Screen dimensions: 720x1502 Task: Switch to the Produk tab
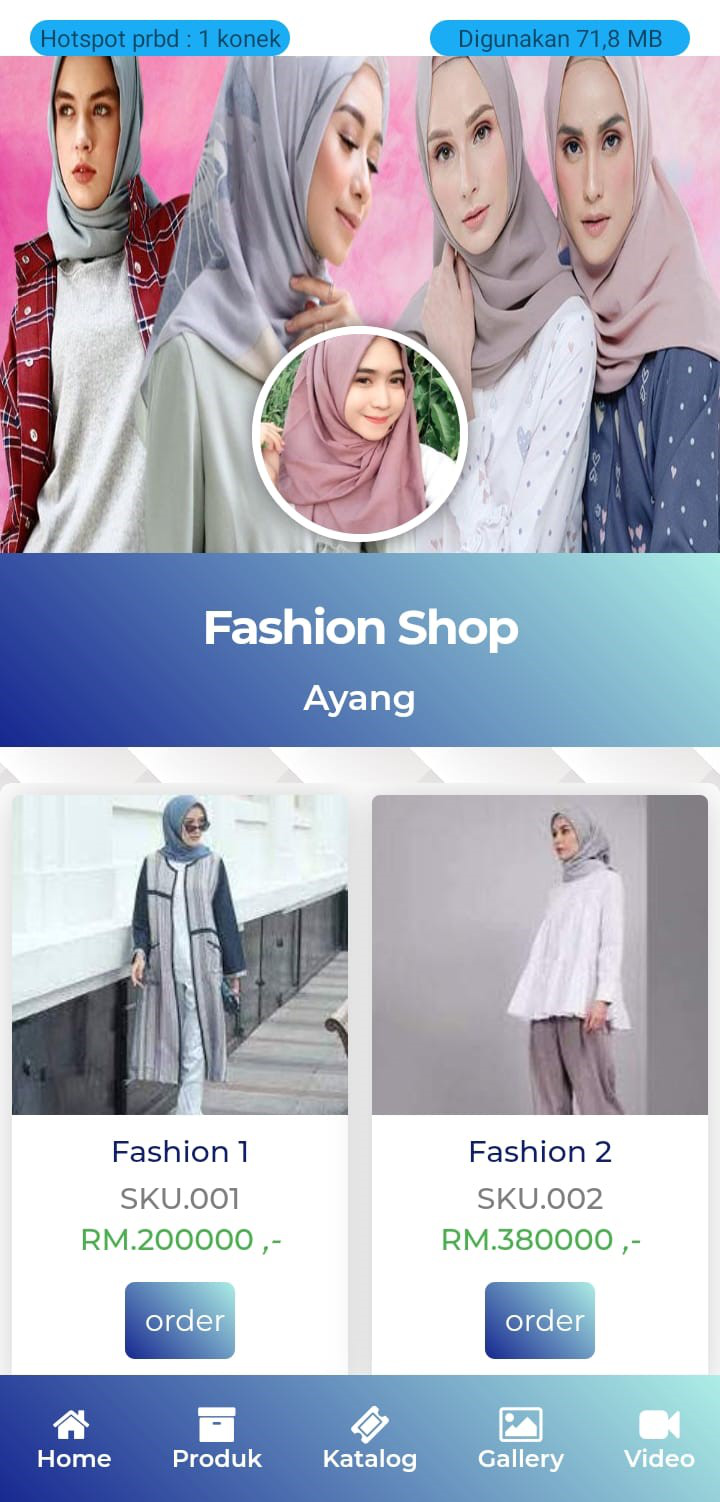tap(216, 1438)
